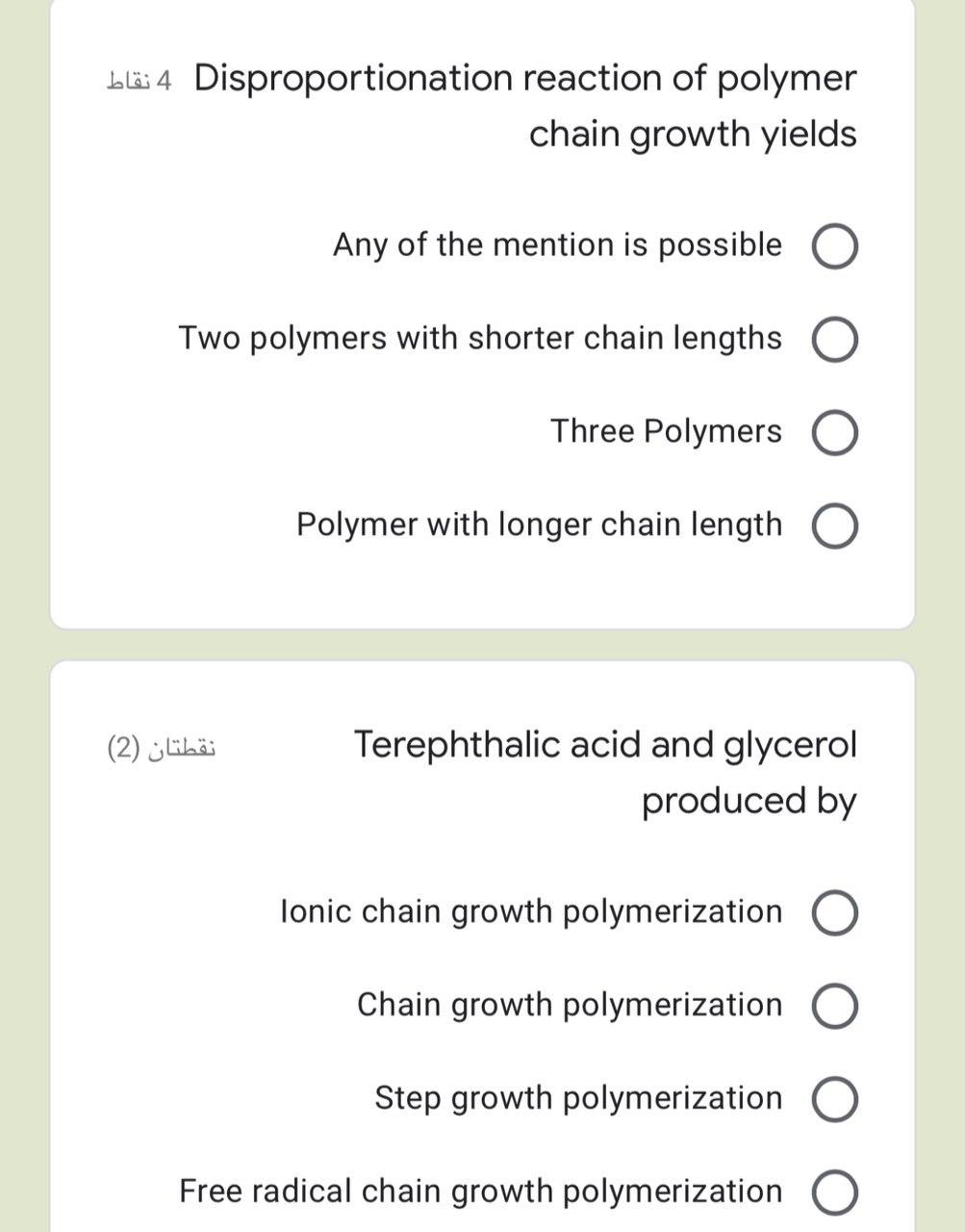
Task: Select "Polymer with longer chain length"
Action: click(x=834, y=525)
